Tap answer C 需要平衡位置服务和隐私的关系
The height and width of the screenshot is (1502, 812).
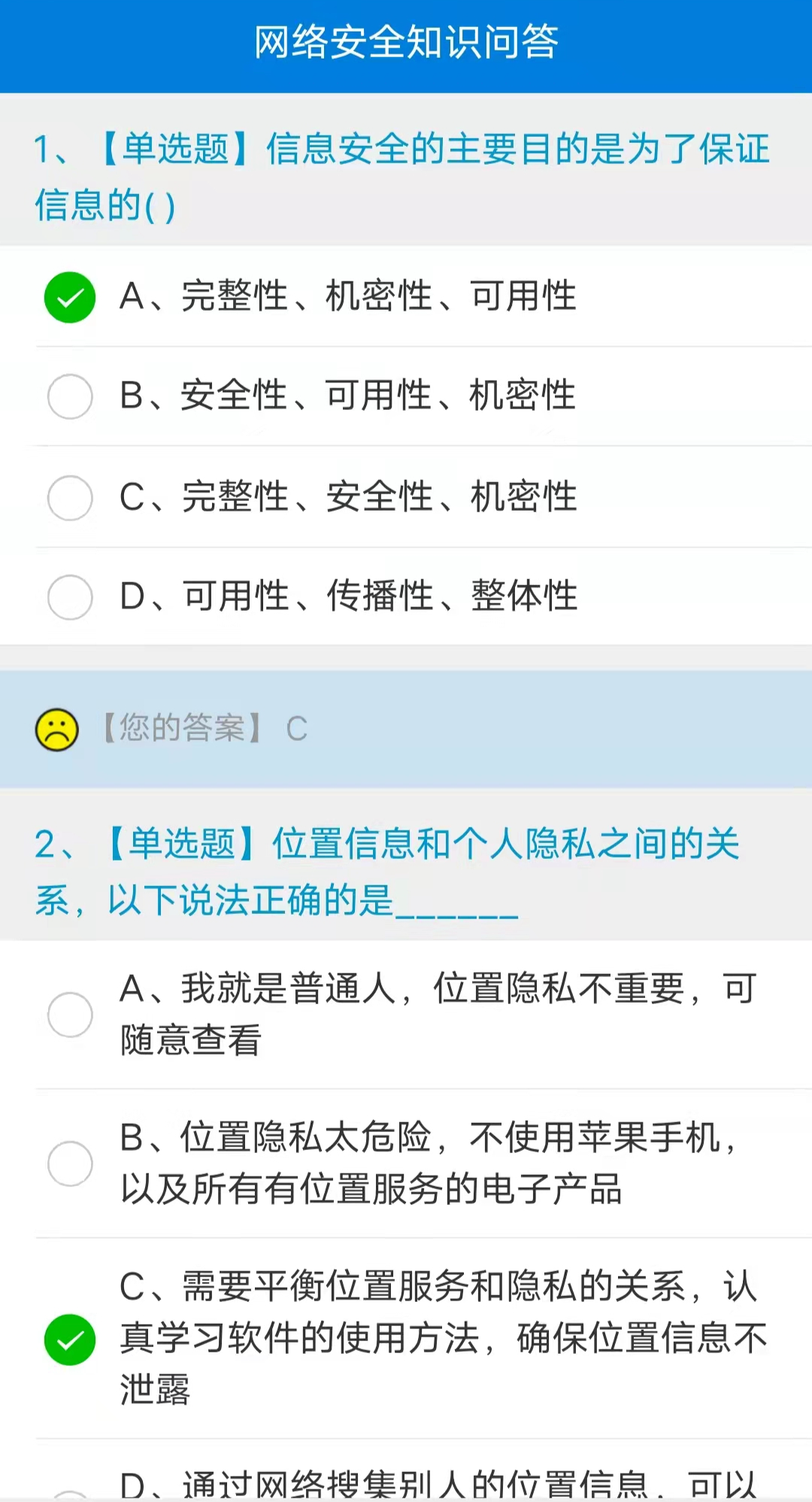point(406,1339)
